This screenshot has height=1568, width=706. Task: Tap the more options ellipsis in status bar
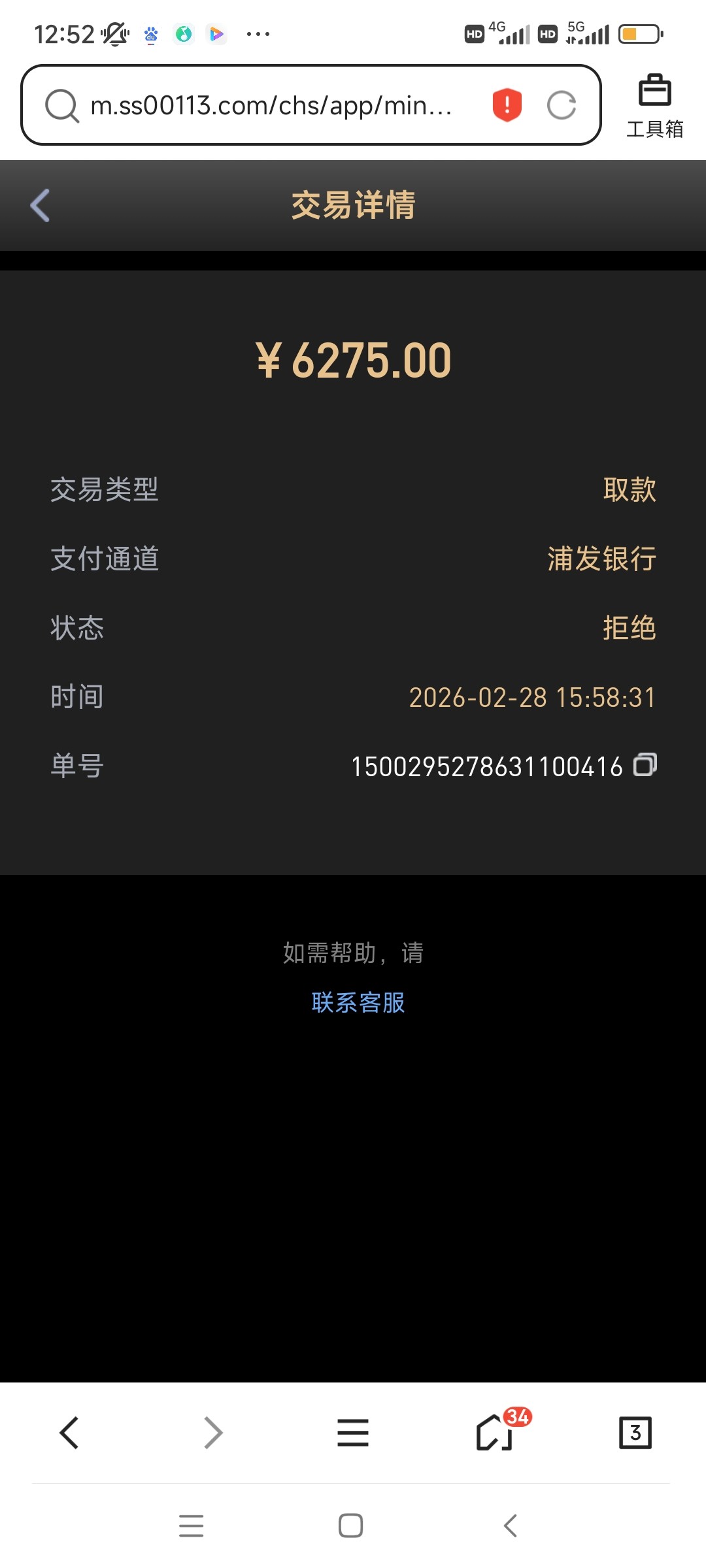coord(257,34)
